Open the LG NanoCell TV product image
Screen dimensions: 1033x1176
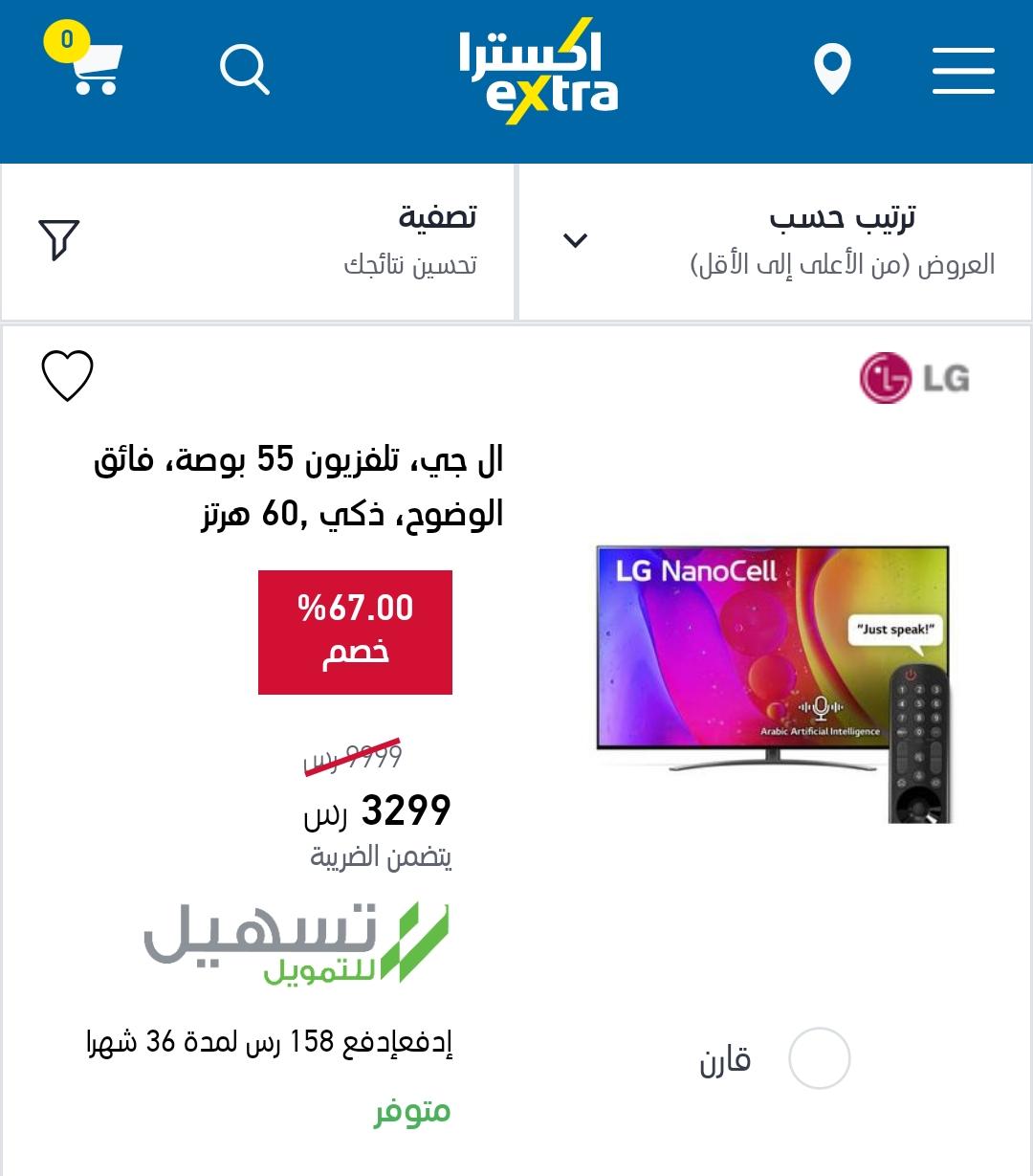pyautogui.click(x=773, y=683)
